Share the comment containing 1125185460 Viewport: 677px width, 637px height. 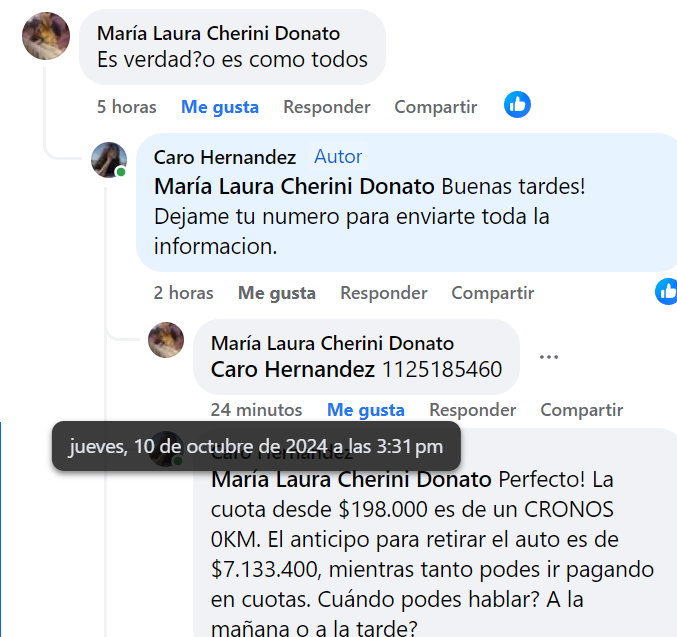click(581, 410)
